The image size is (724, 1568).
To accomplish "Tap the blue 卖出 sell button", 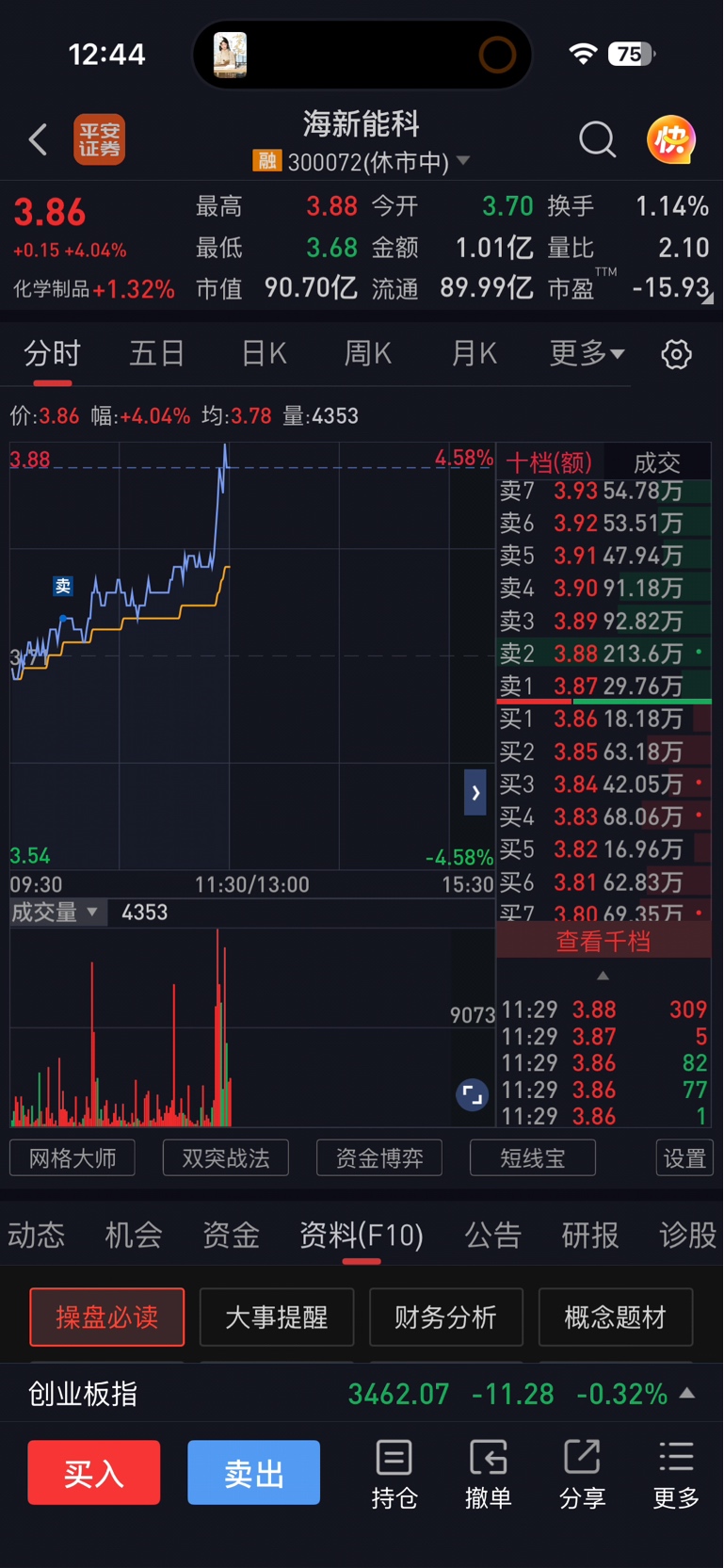I will coord(254,1473).
